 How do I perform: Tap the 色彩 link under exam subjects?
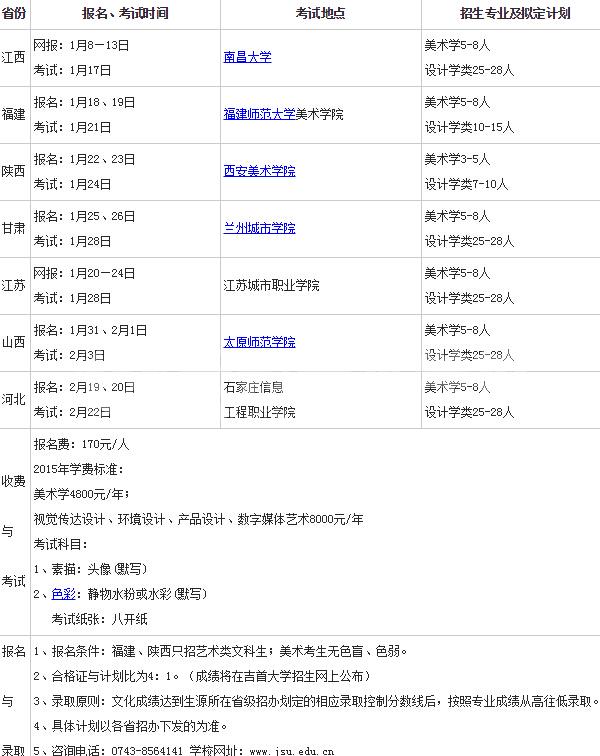[x=63, y=594]
